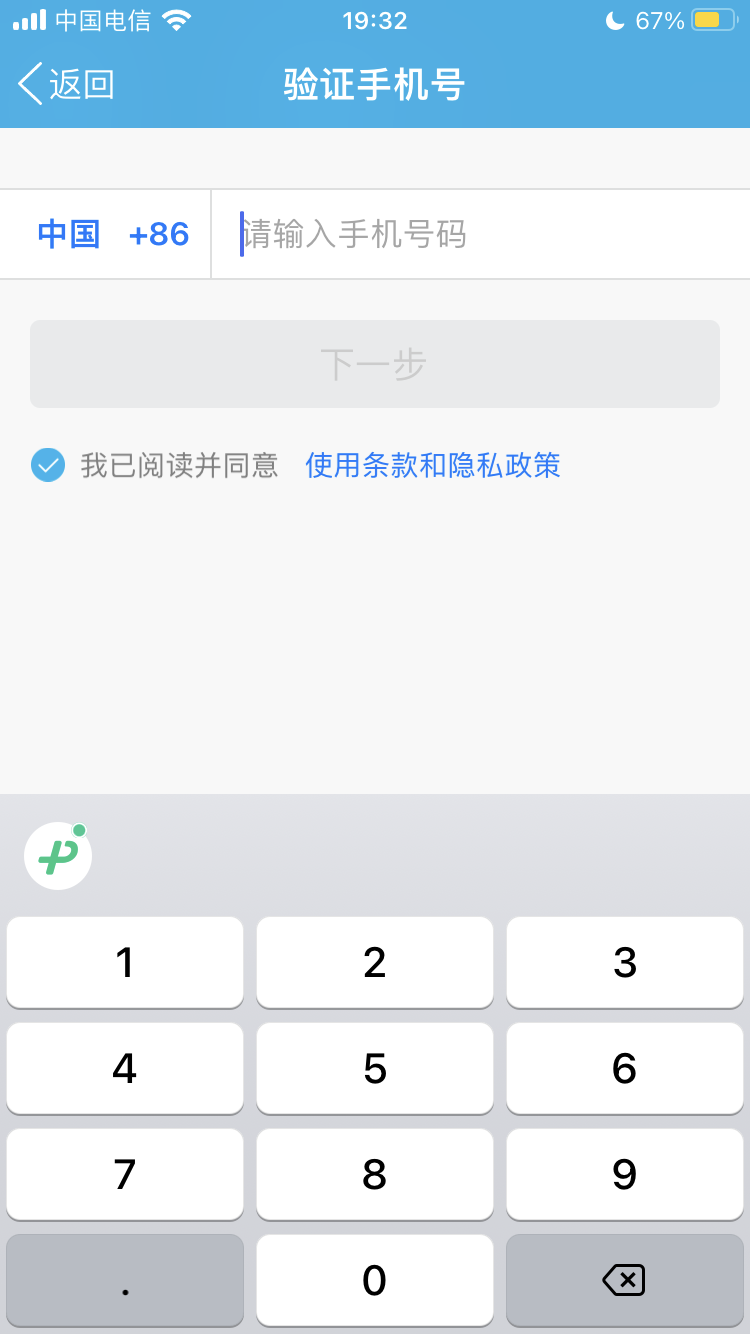
Task: Go back with the 返回 button
Action: coord(66,84)
